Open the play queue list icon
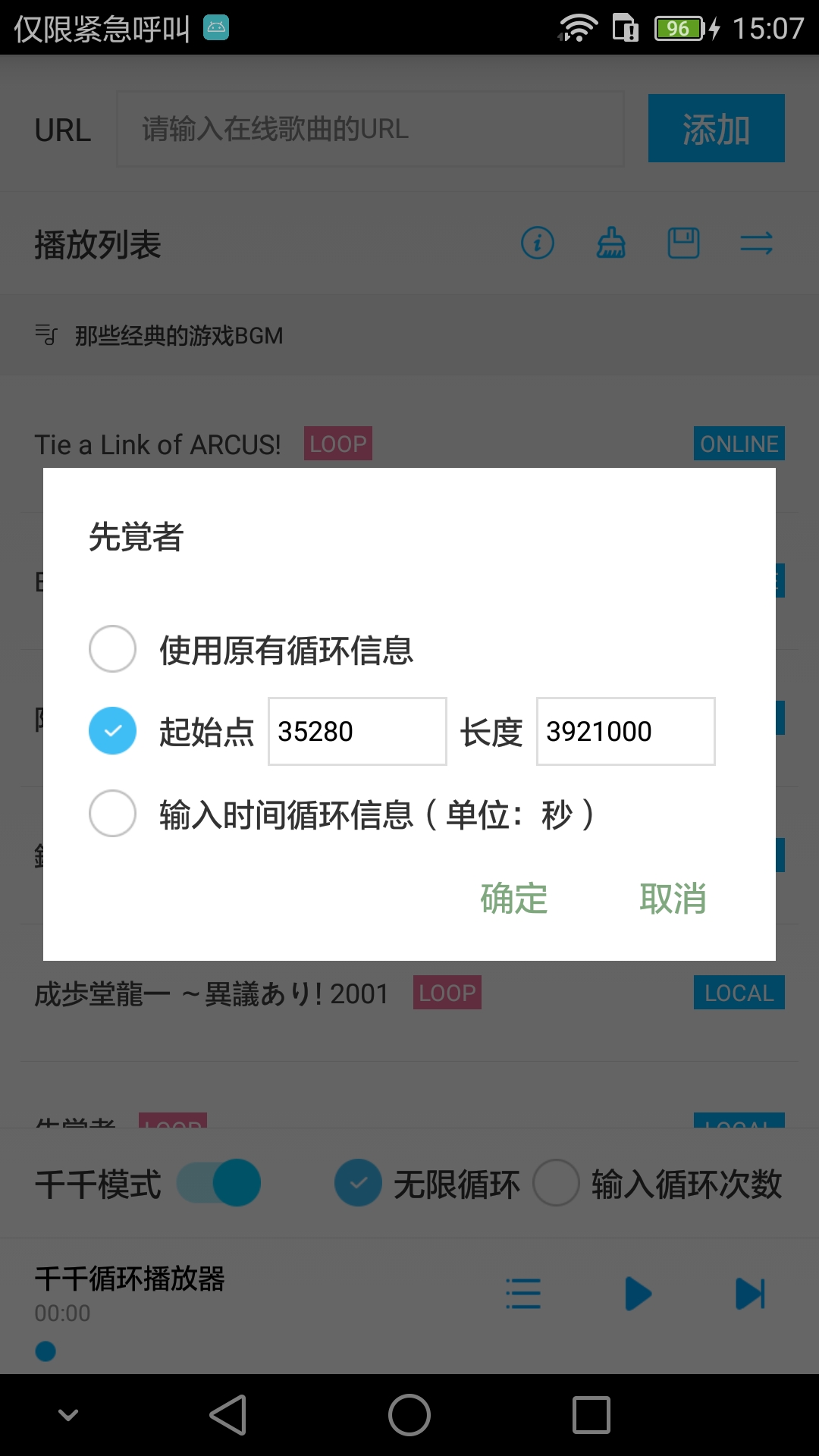 point(523,1294)
